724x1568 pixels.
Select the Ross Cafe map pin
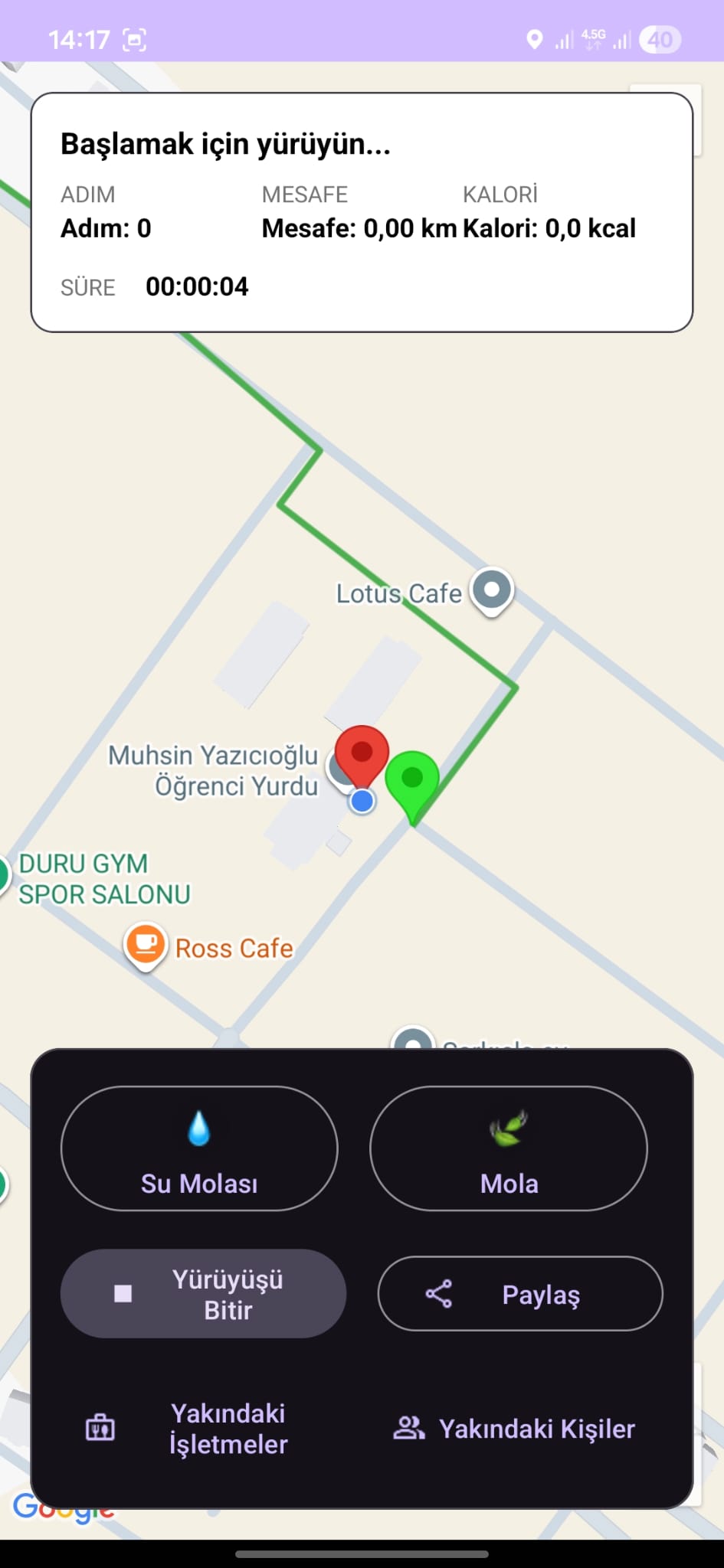click(x=146, y=944)
